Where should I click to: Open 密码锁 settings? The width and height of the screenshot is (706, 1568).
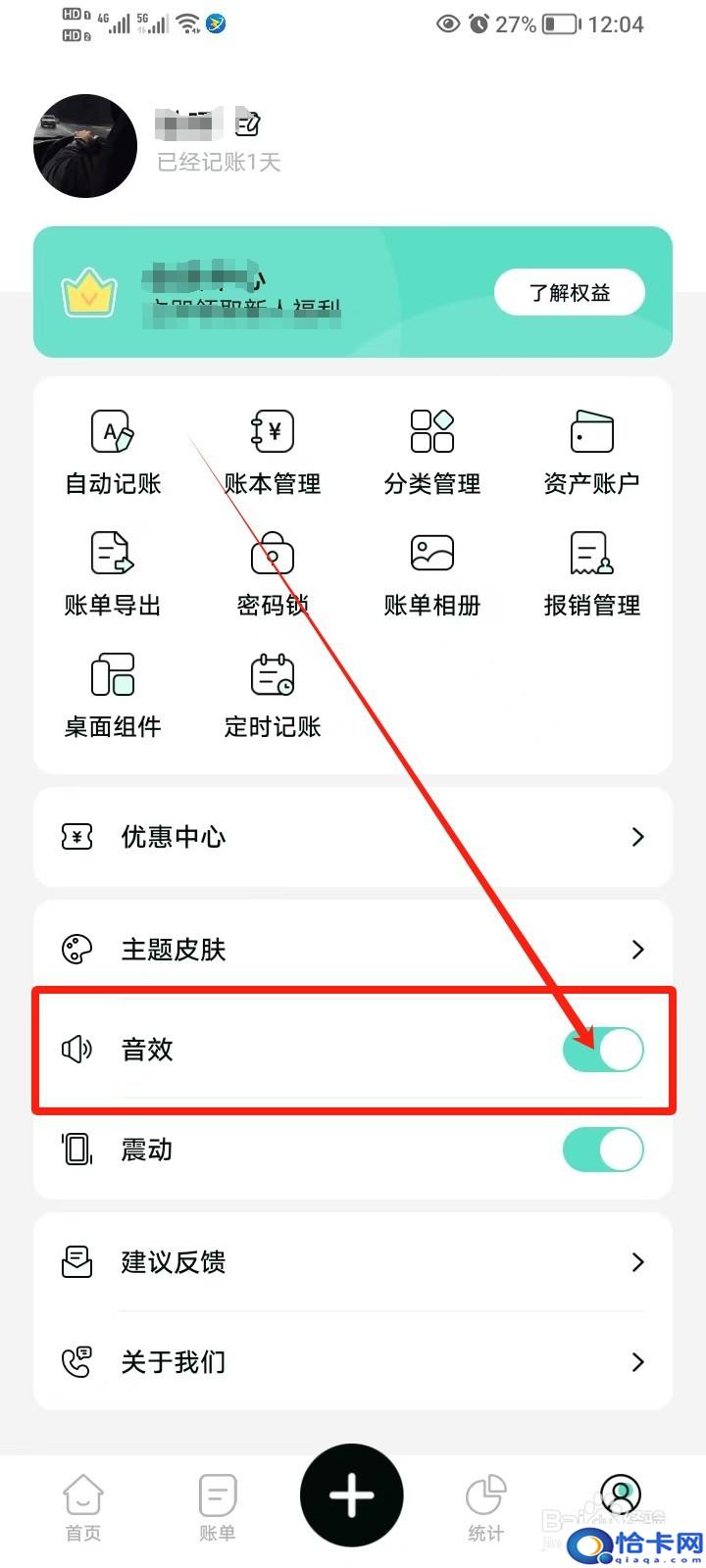(x=273, y=574)
